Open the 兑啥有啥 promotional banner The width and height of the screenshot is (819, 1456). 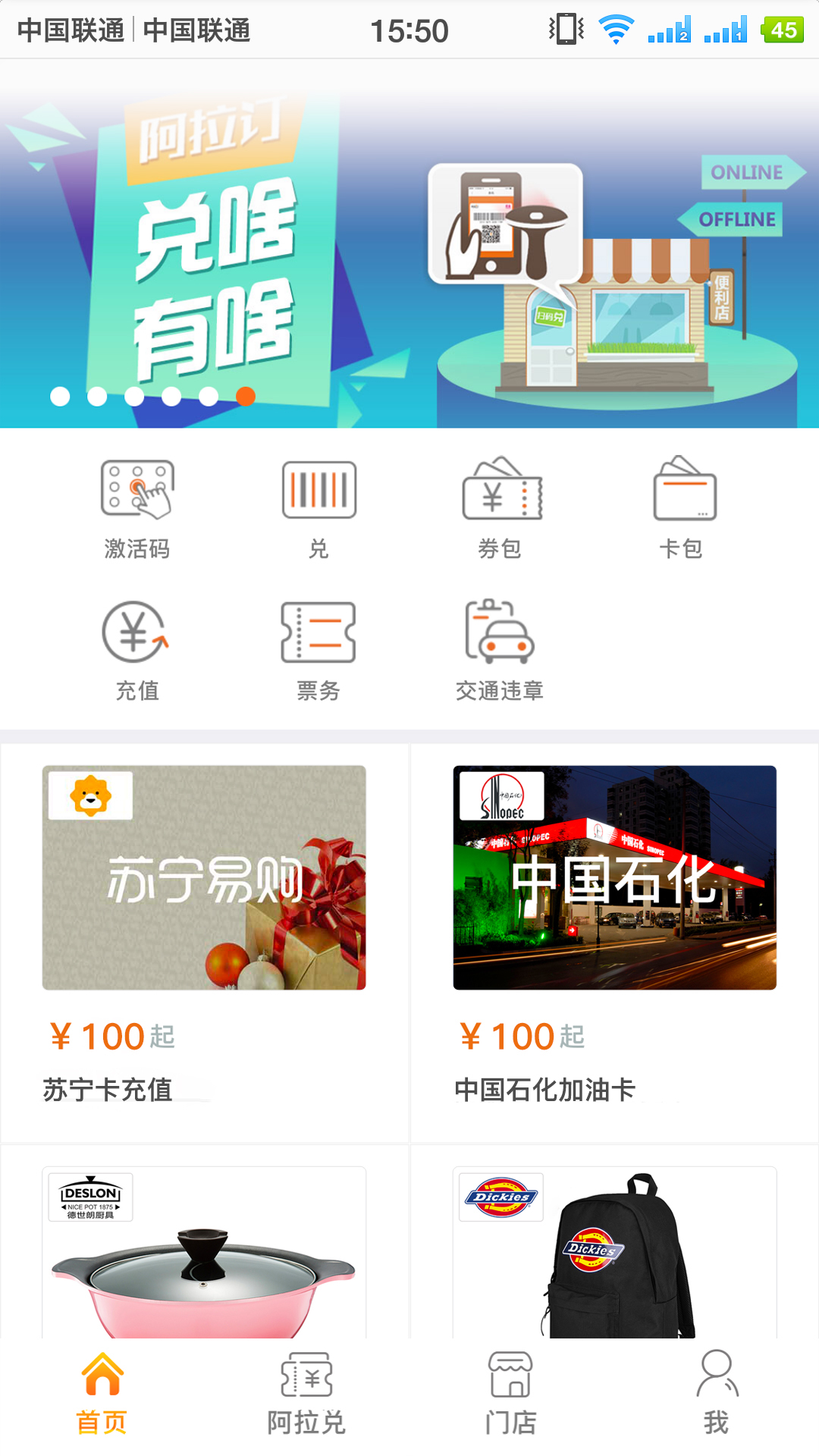[x=409, y=243]
